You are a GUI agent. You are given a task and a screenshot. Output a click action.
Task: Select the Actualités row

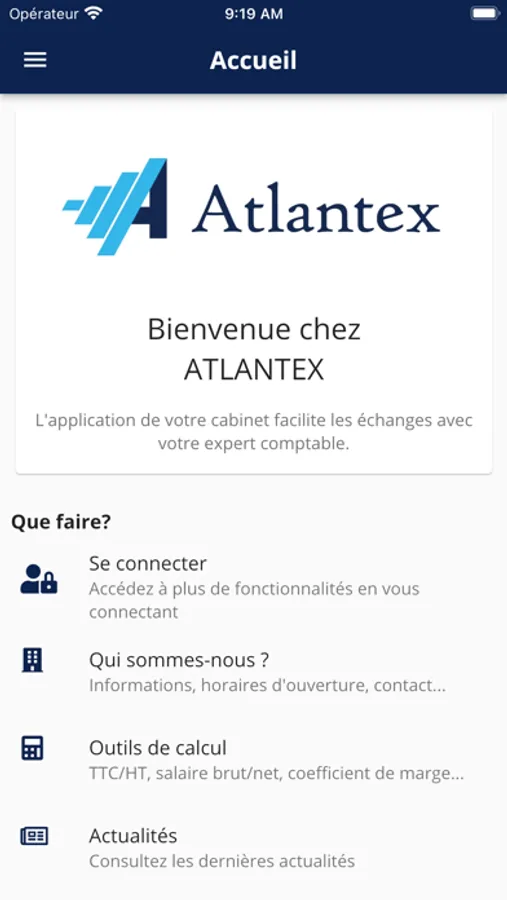[253, 847]
